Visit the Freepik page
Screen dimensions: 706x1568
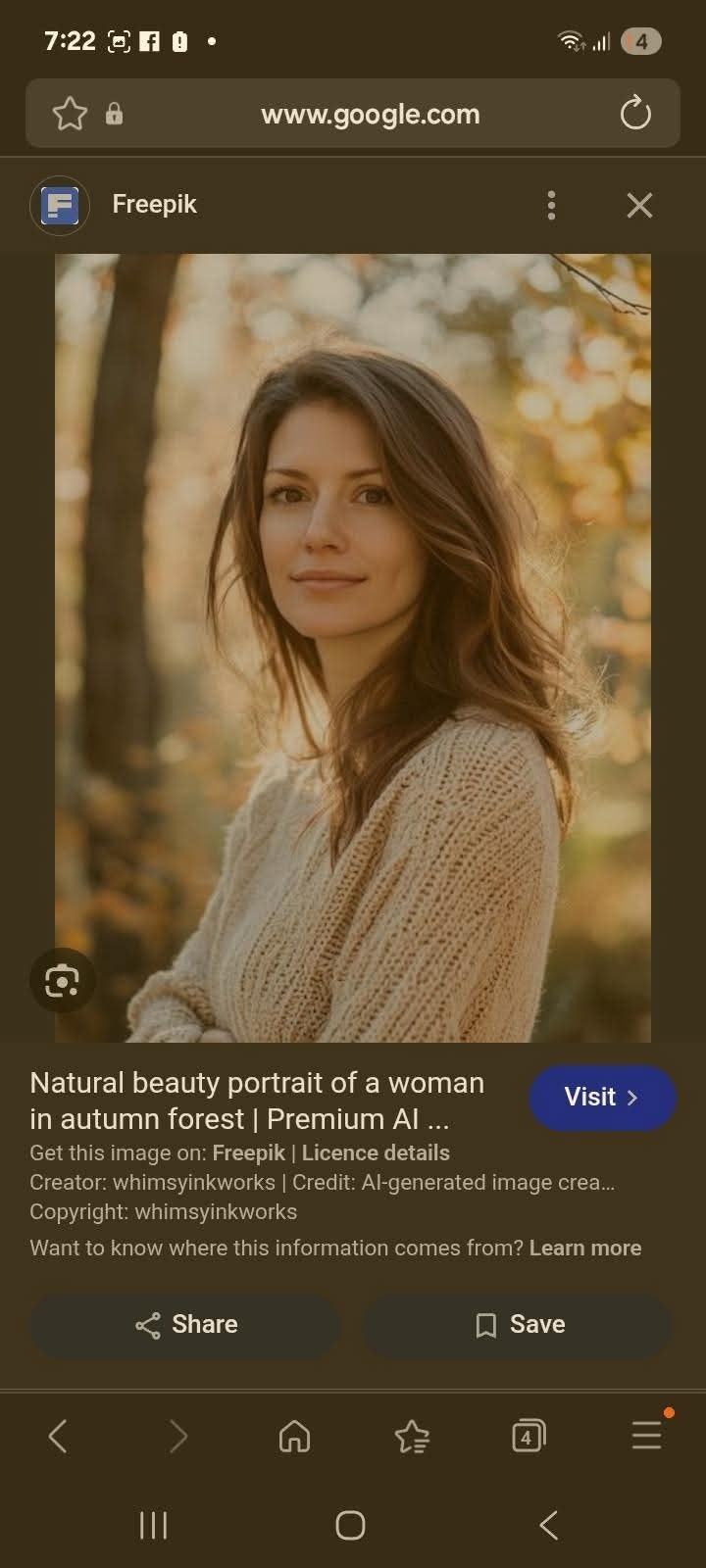pos(602,1098)
